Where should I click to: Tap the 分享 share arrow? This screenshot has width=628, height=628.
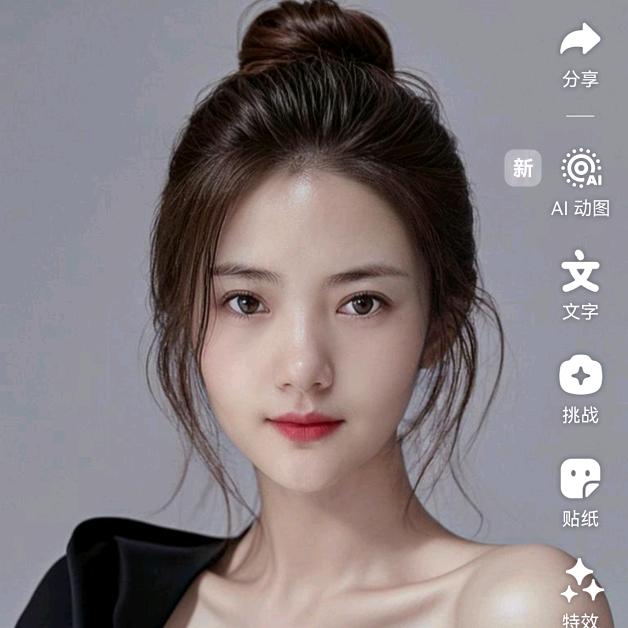(x=580, y=42)
